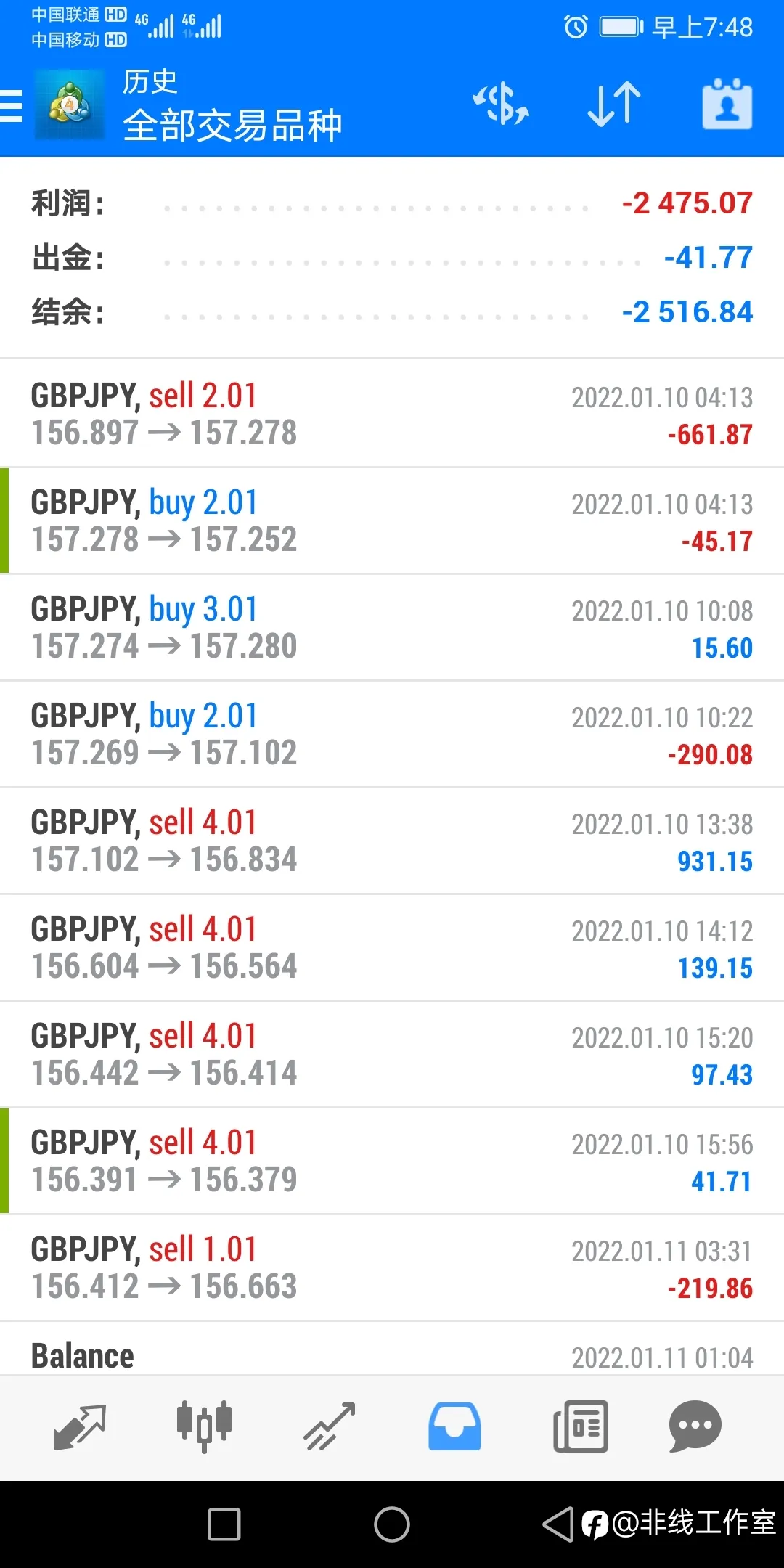The width and height of the screenshot is (784, 1568).
Task: View the sell 4.01 trade with 931.15 profit
Action: tap(392, 841)
